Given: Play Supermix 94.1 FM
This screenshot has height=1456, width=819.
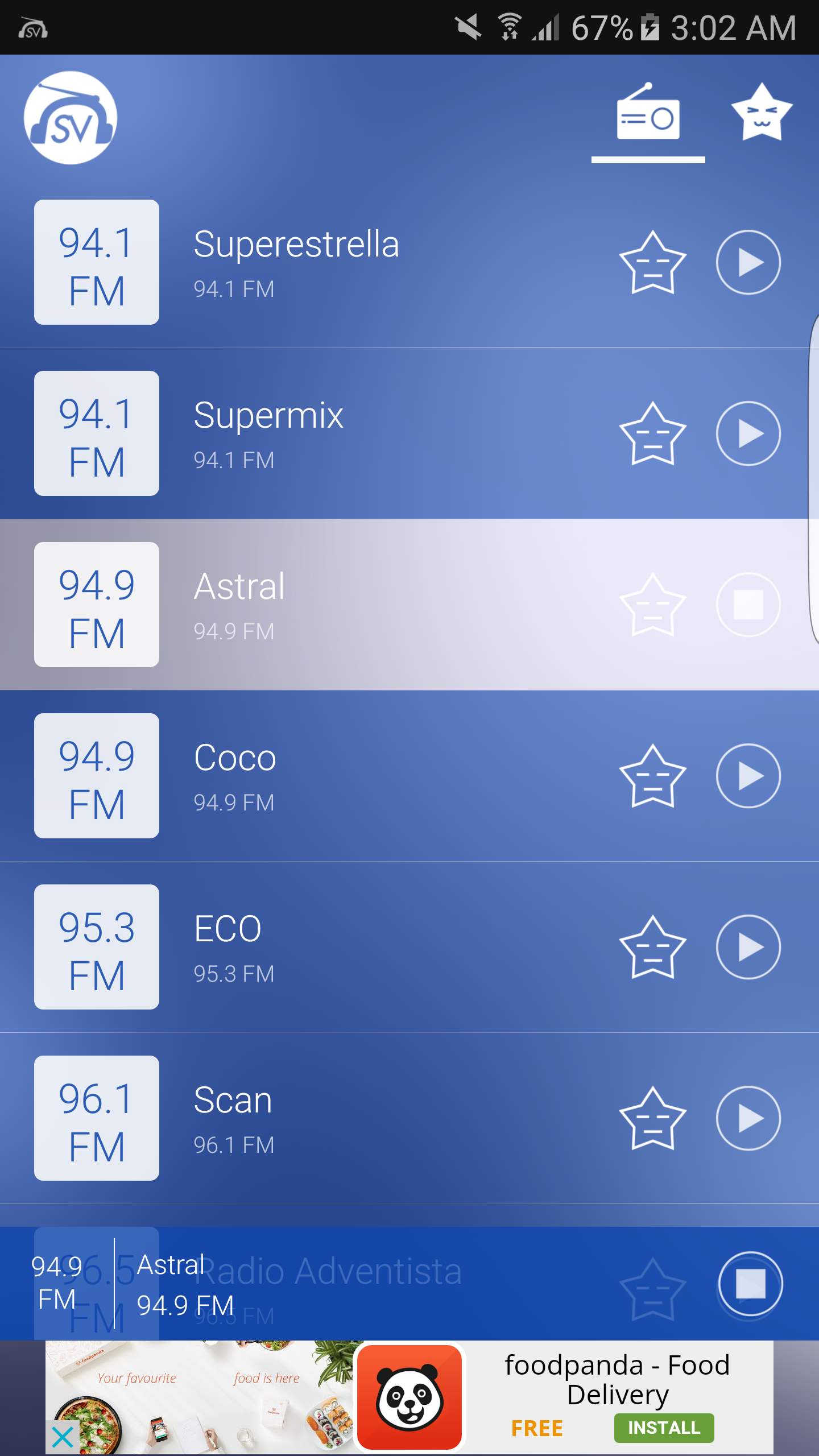Looking at the screenshot, I should (x=748, y=433).
